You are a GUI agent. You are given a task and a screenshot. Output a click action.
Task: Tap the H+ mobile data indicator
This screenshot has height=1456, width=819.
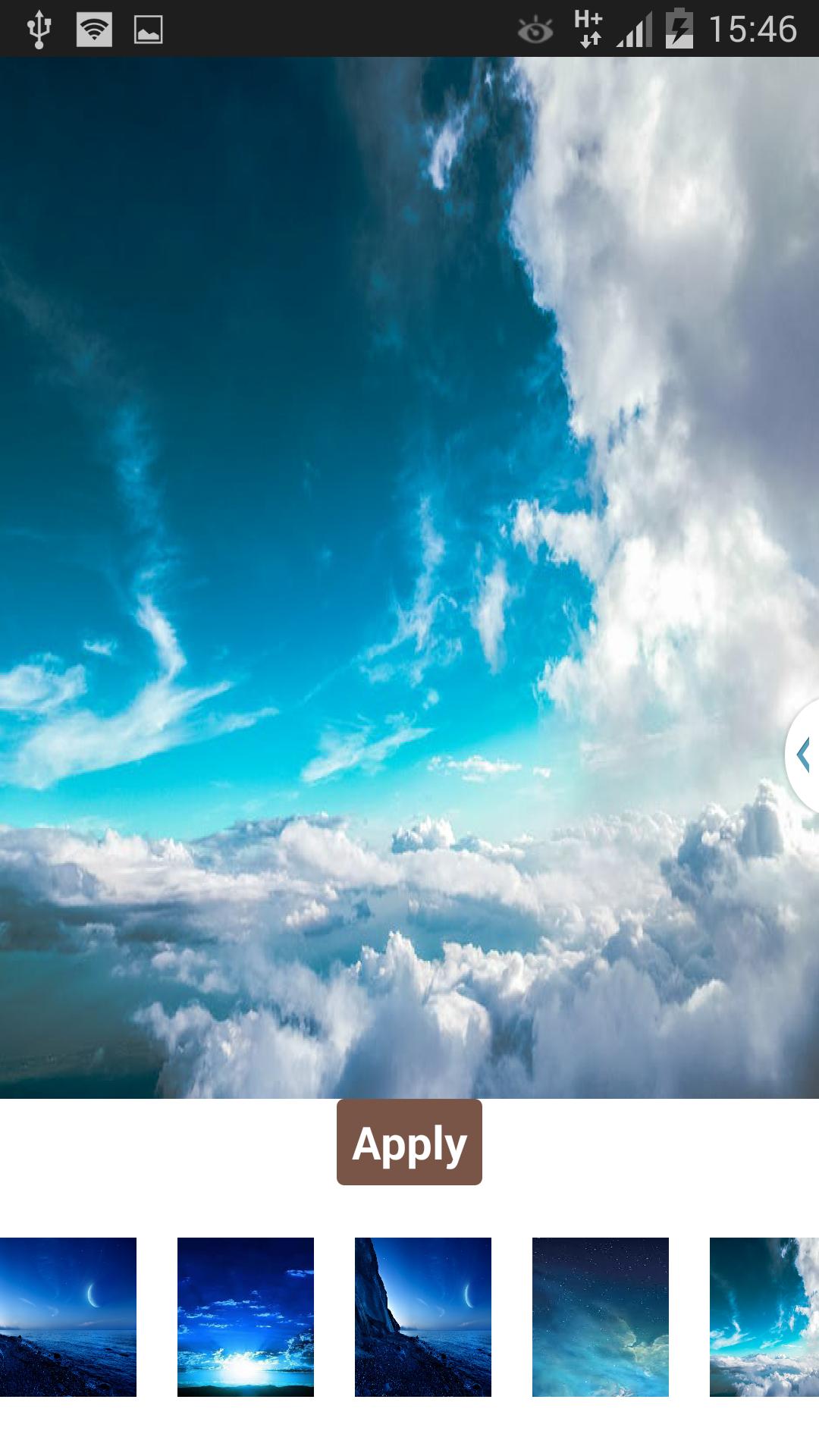[587, 17]
